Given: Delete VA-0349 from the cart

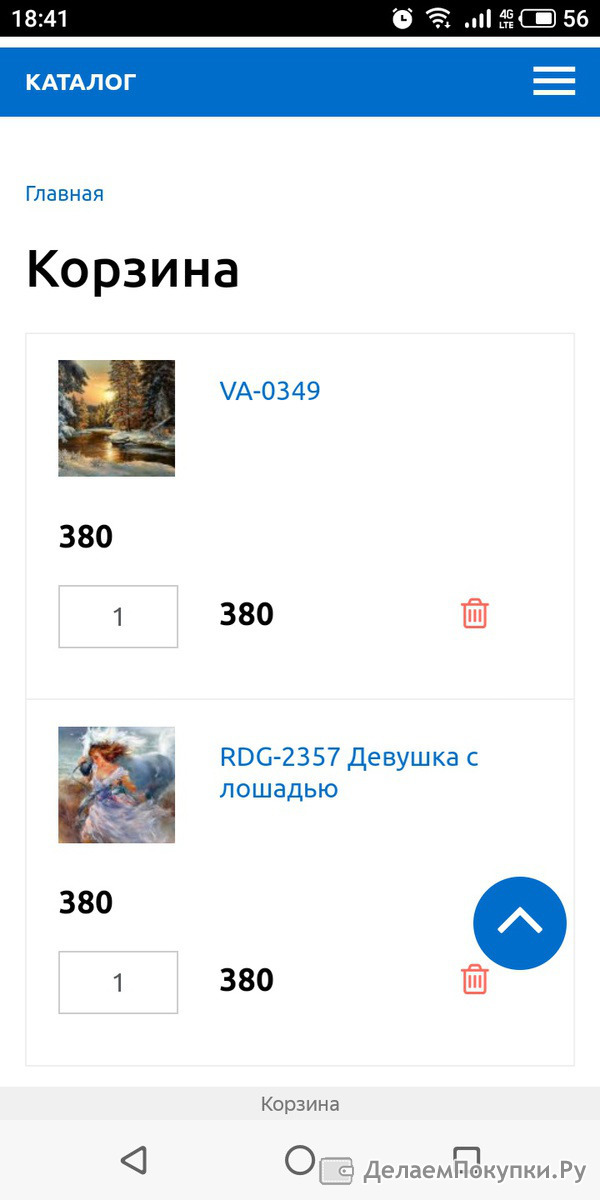Looking at the screenshot, I should tap(475, 613).
